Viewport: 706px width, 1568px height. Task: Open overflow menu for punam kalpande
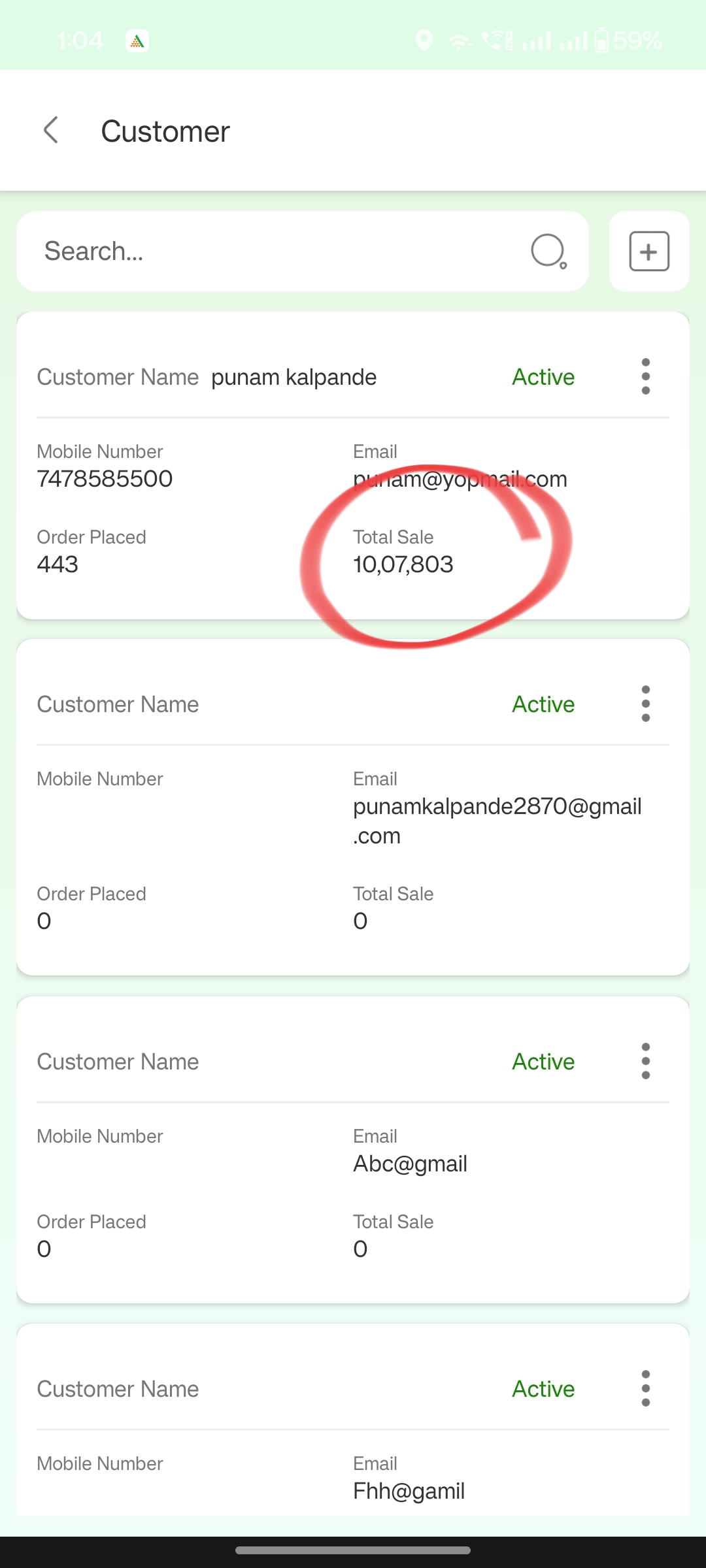[x=646, y=376]
